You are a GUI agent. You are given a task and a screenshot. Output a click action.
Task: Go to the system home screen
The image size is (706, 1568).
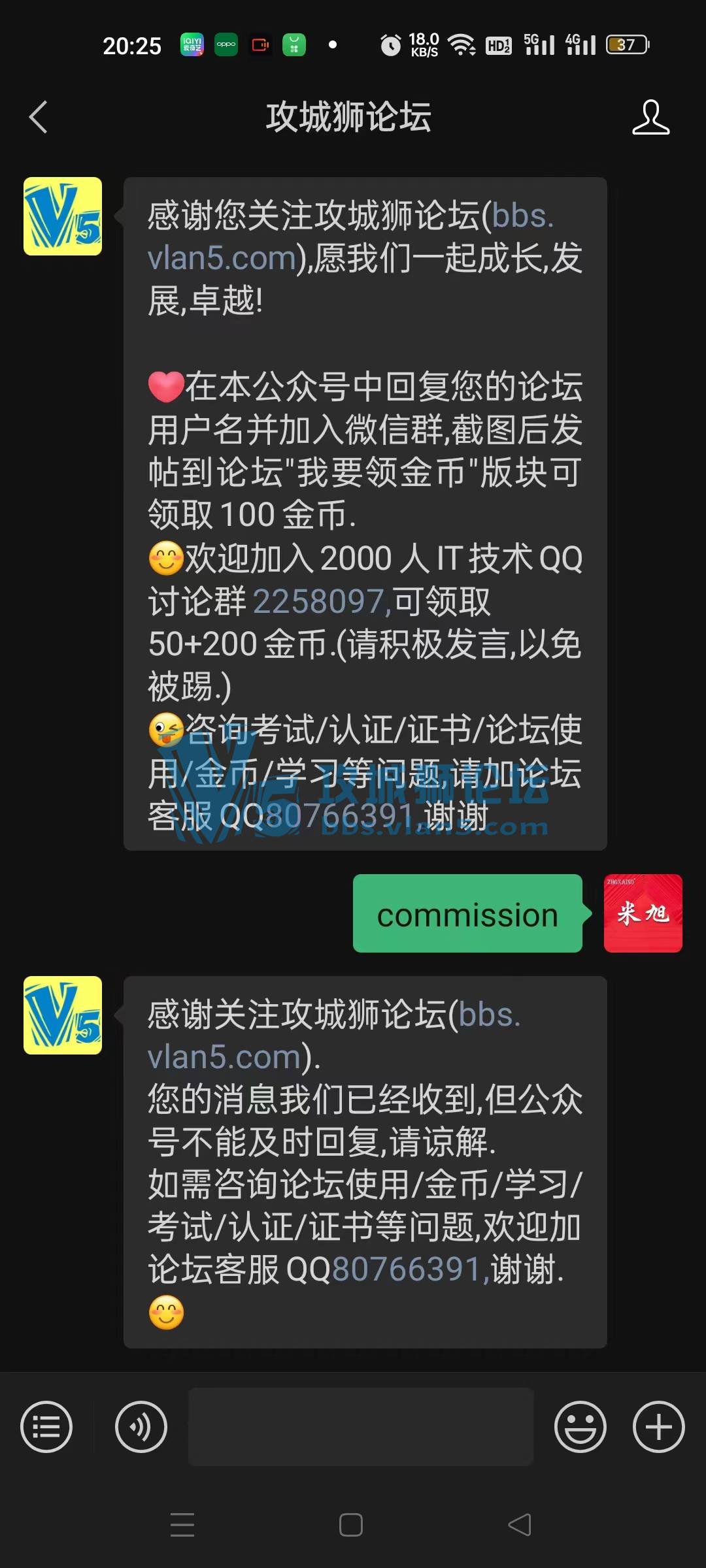coord(351,1525)
